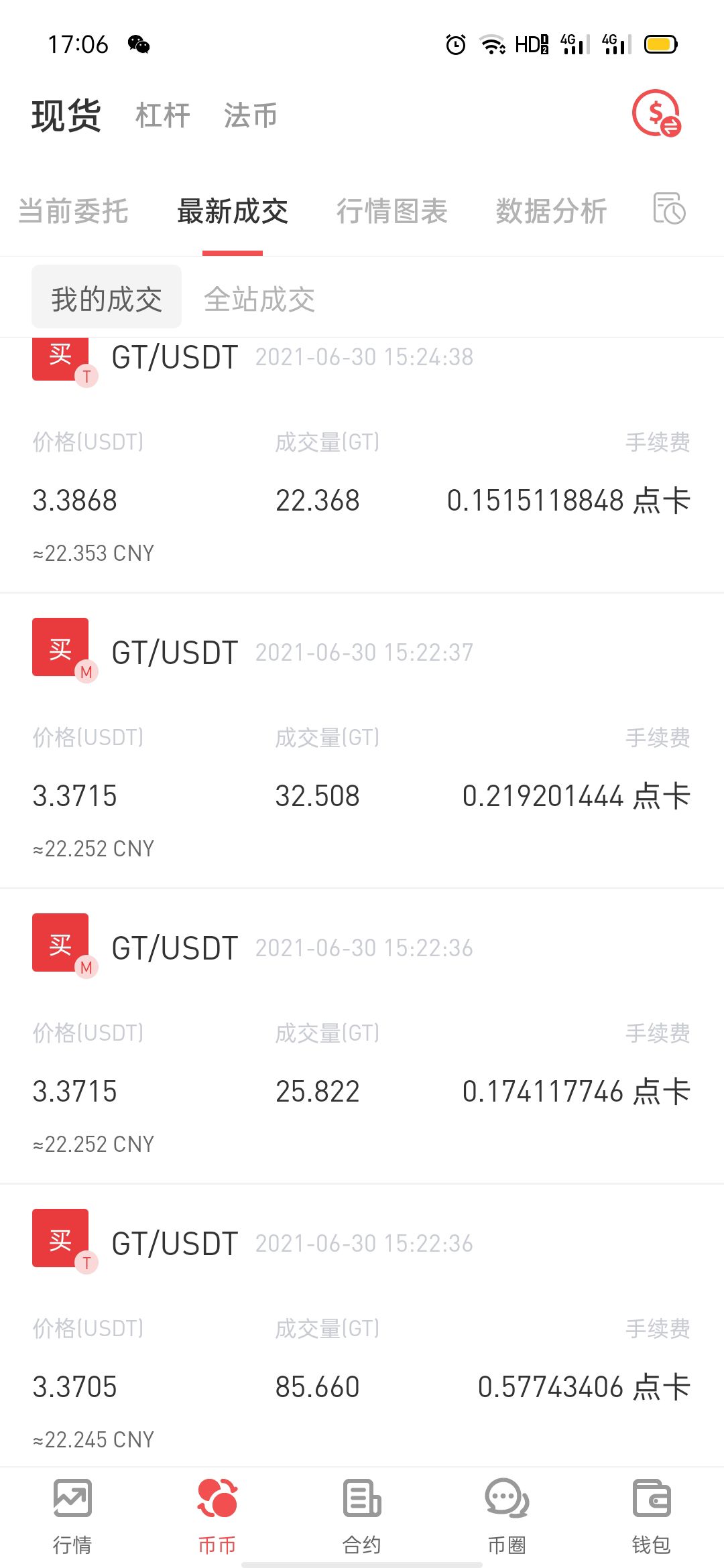The height and width of the screenshot is (1568, 724).
Task: Switch to the 法币 tab
Action: [251, 115]
